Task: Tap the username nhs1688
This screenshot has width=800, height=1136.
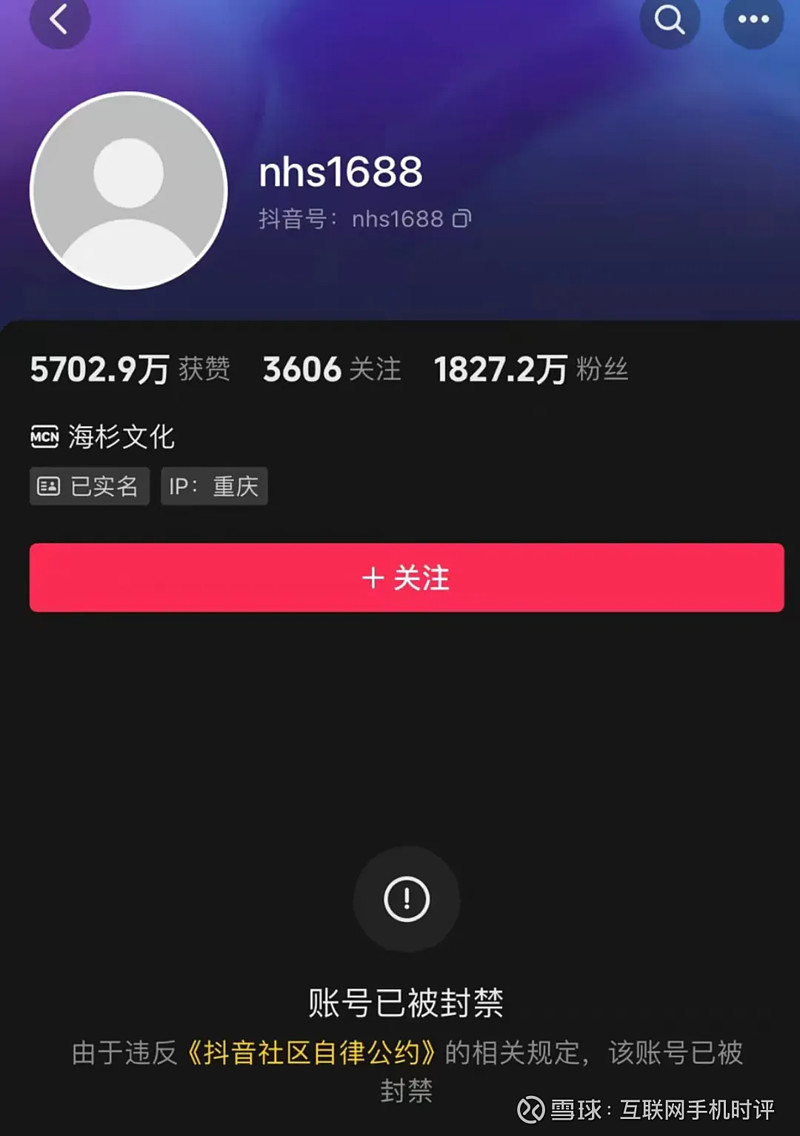Action: click(x=340, y=171)
